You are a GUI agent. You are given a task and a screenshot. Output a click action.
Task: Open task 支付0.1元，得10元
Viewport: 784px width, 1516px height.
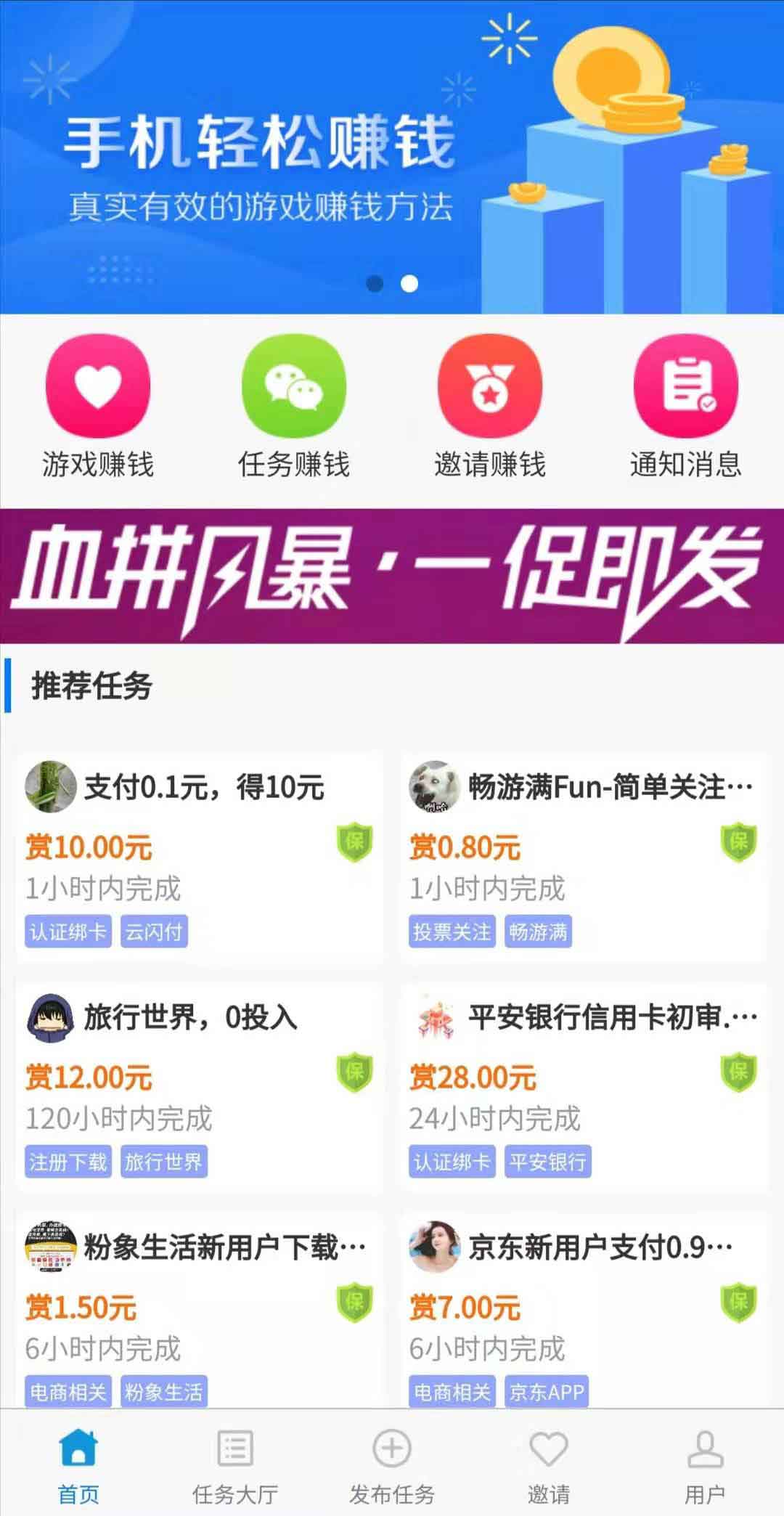click(x=200, y=857)
